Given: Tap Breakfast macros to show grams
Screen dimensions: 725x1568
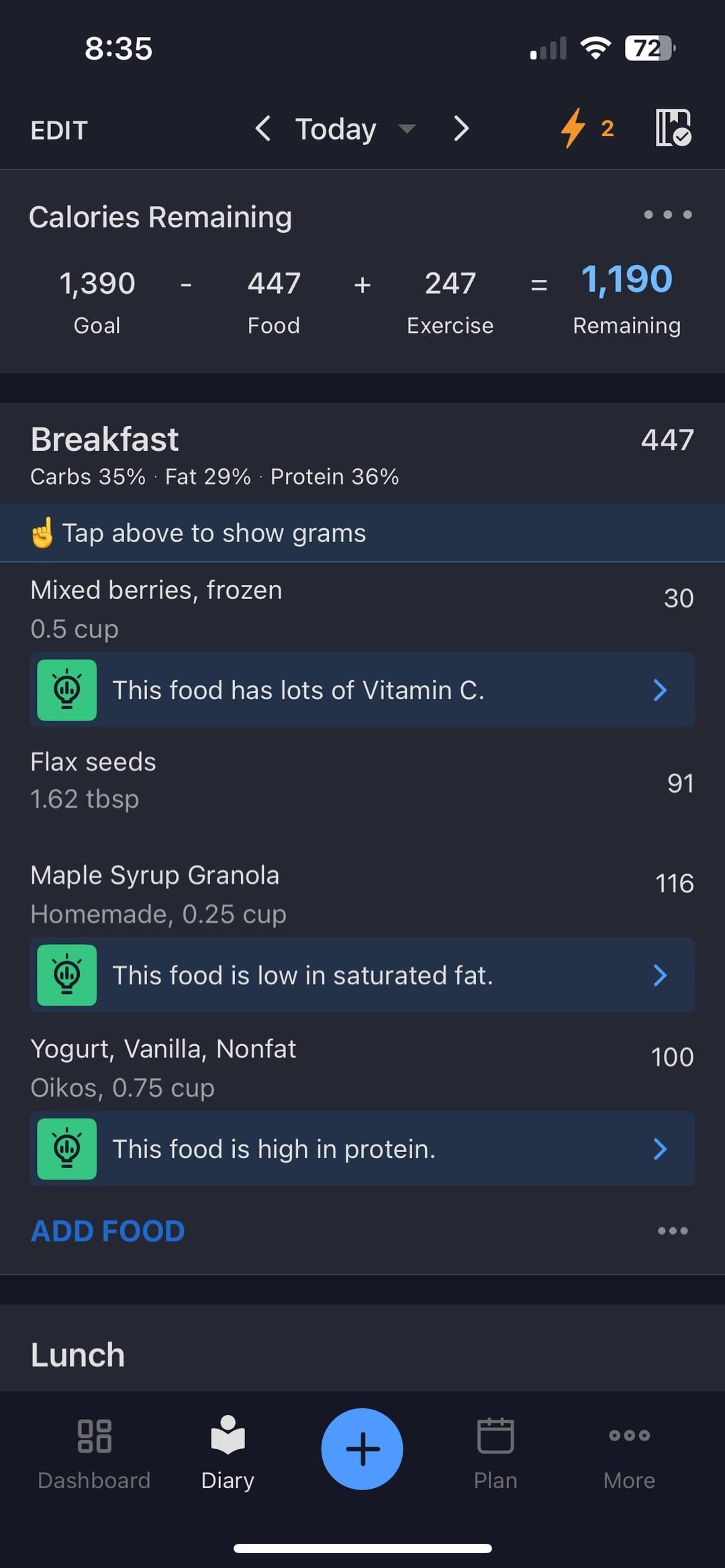Looking at the screenshot, I should (x=215, y=477).
